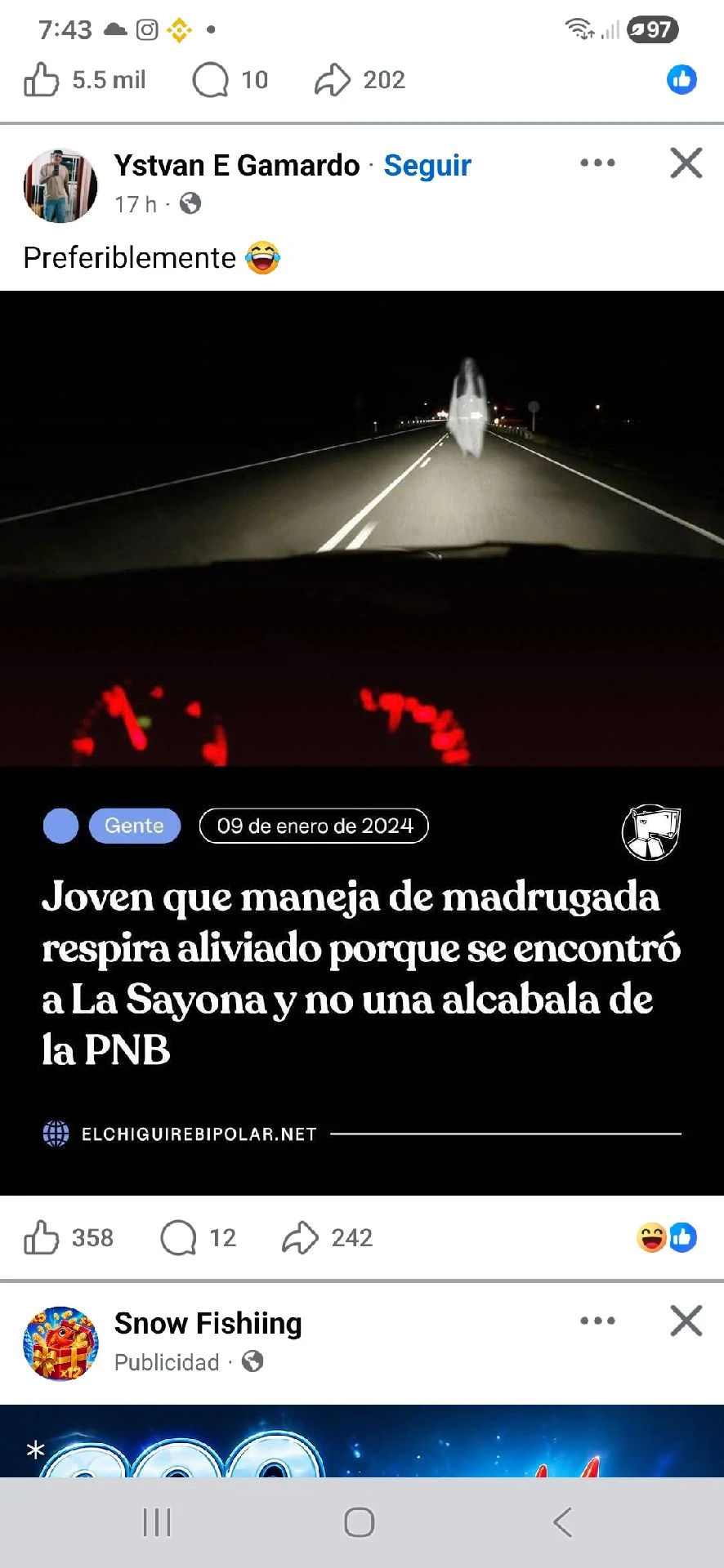Open options menu on Ystvan's post

pos(597,163)
